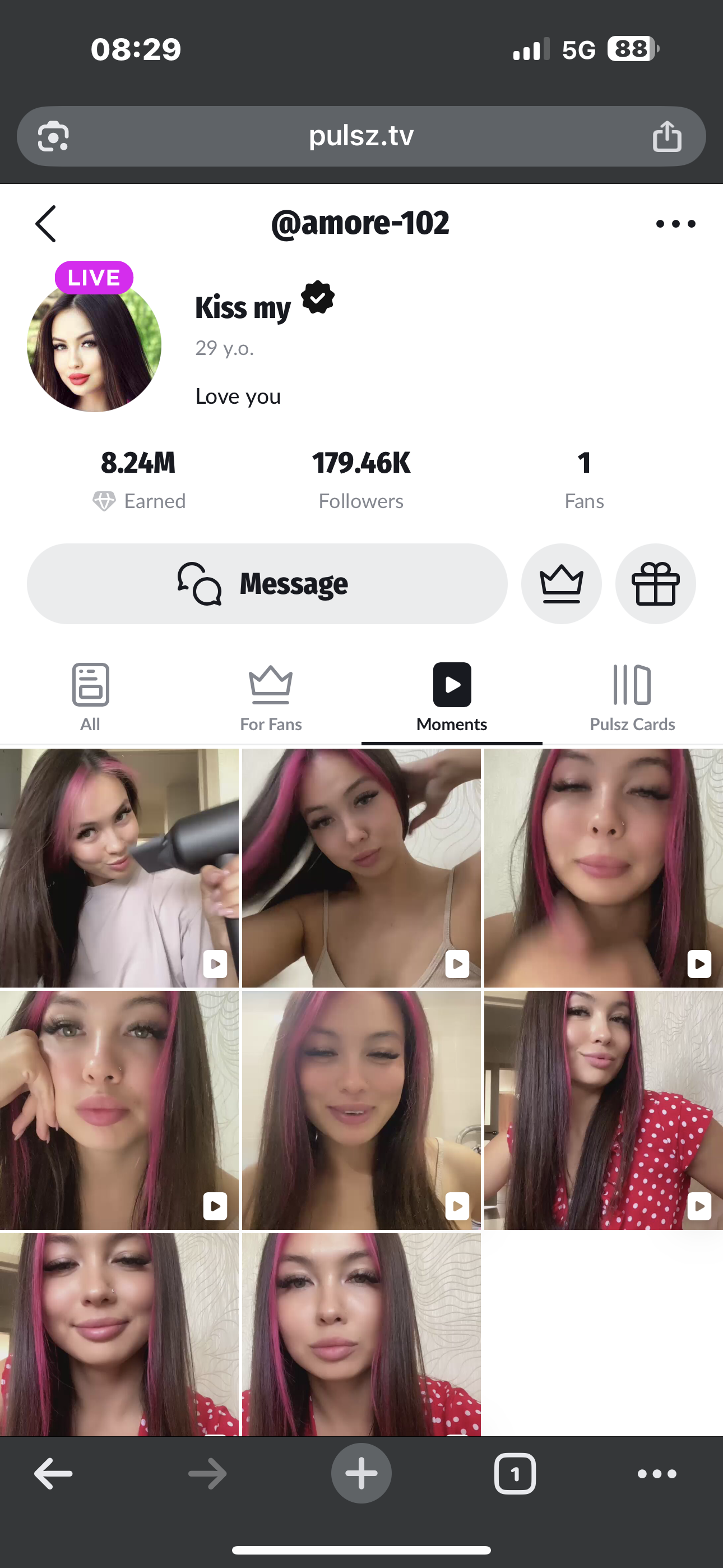The width and height of the screenshot is (723, 1568).
Task: Switch to the For Fans tab
Action: pyautogui.click(x=271, y=697)
